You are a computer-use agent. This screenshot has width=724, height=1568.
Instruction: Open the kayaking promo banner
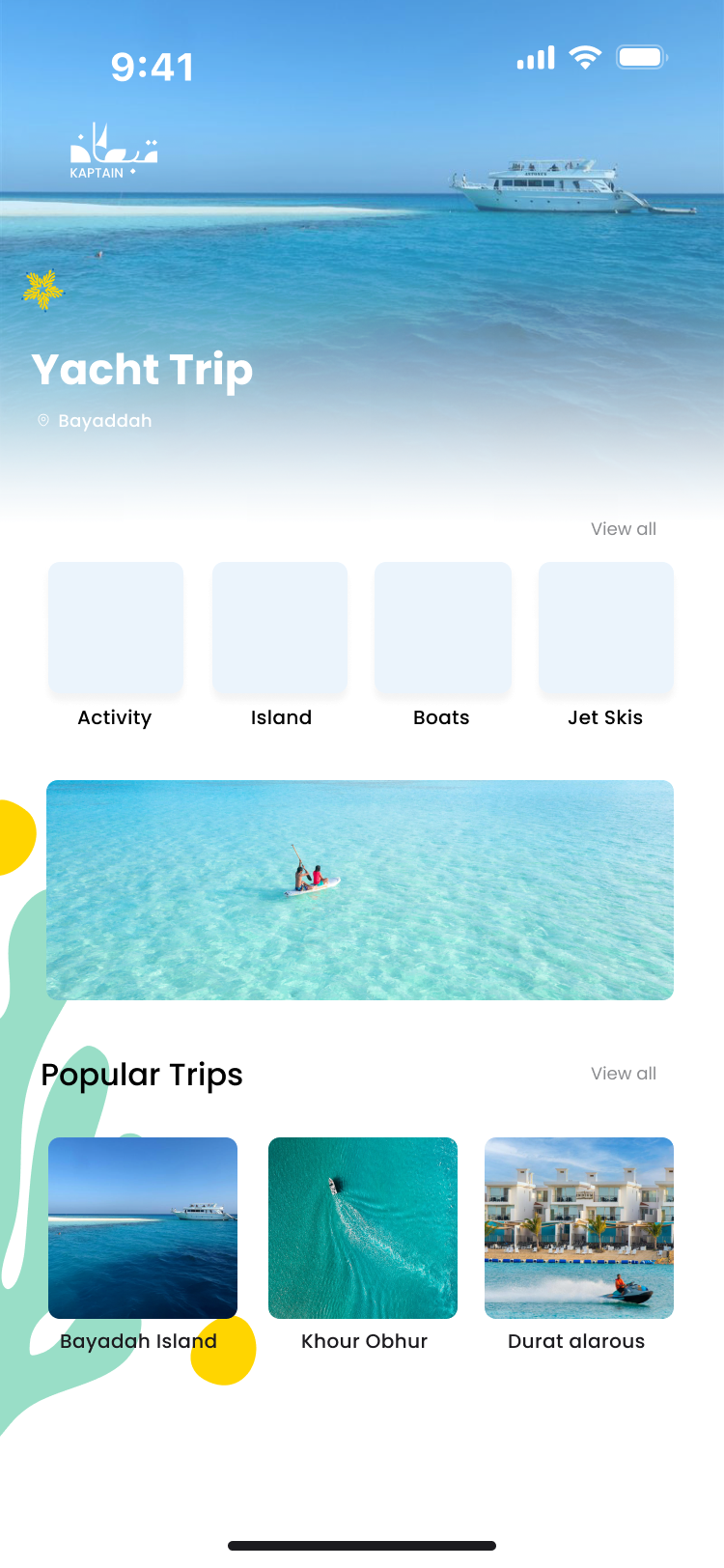[x=360, y=888]
